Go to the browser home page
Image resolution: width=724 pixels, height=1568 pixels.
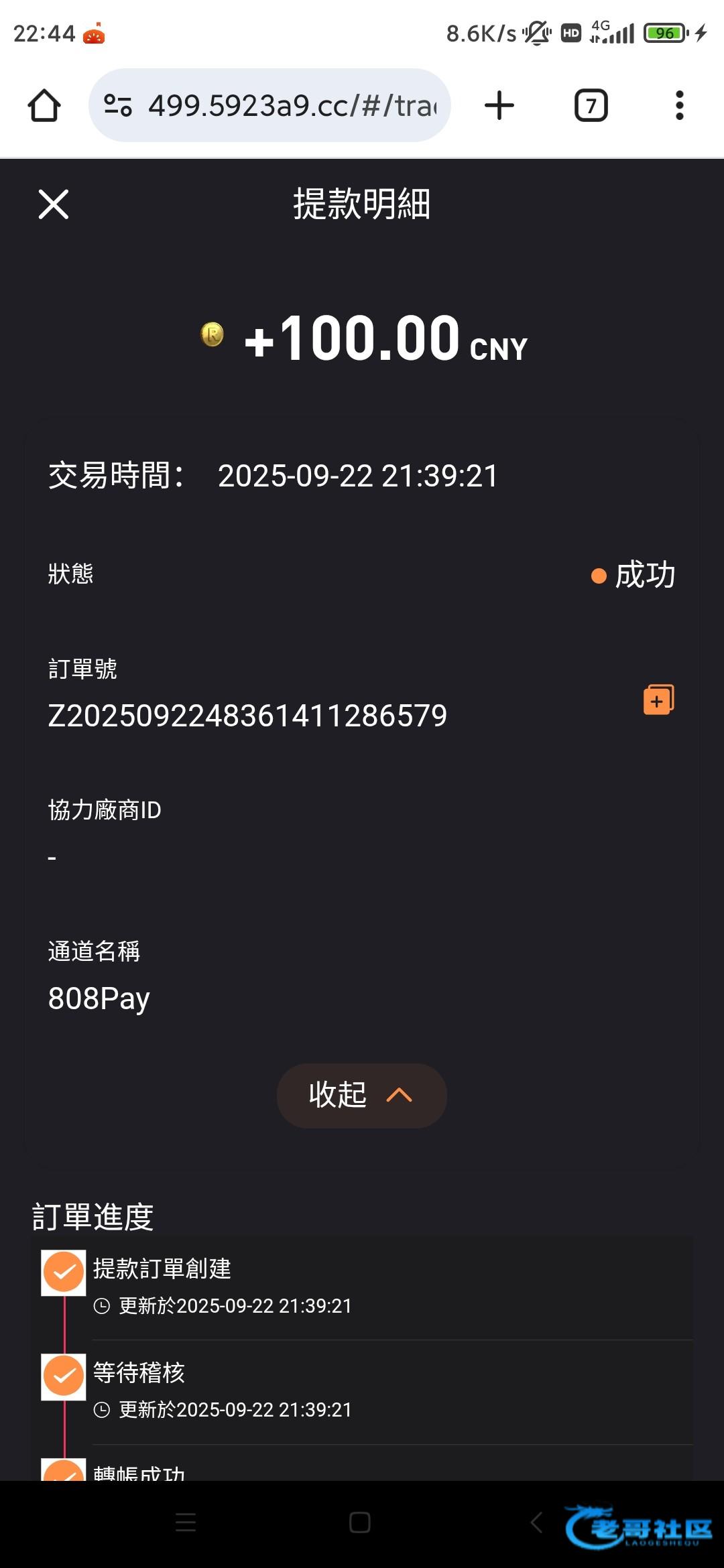click(x=44, y=106)
